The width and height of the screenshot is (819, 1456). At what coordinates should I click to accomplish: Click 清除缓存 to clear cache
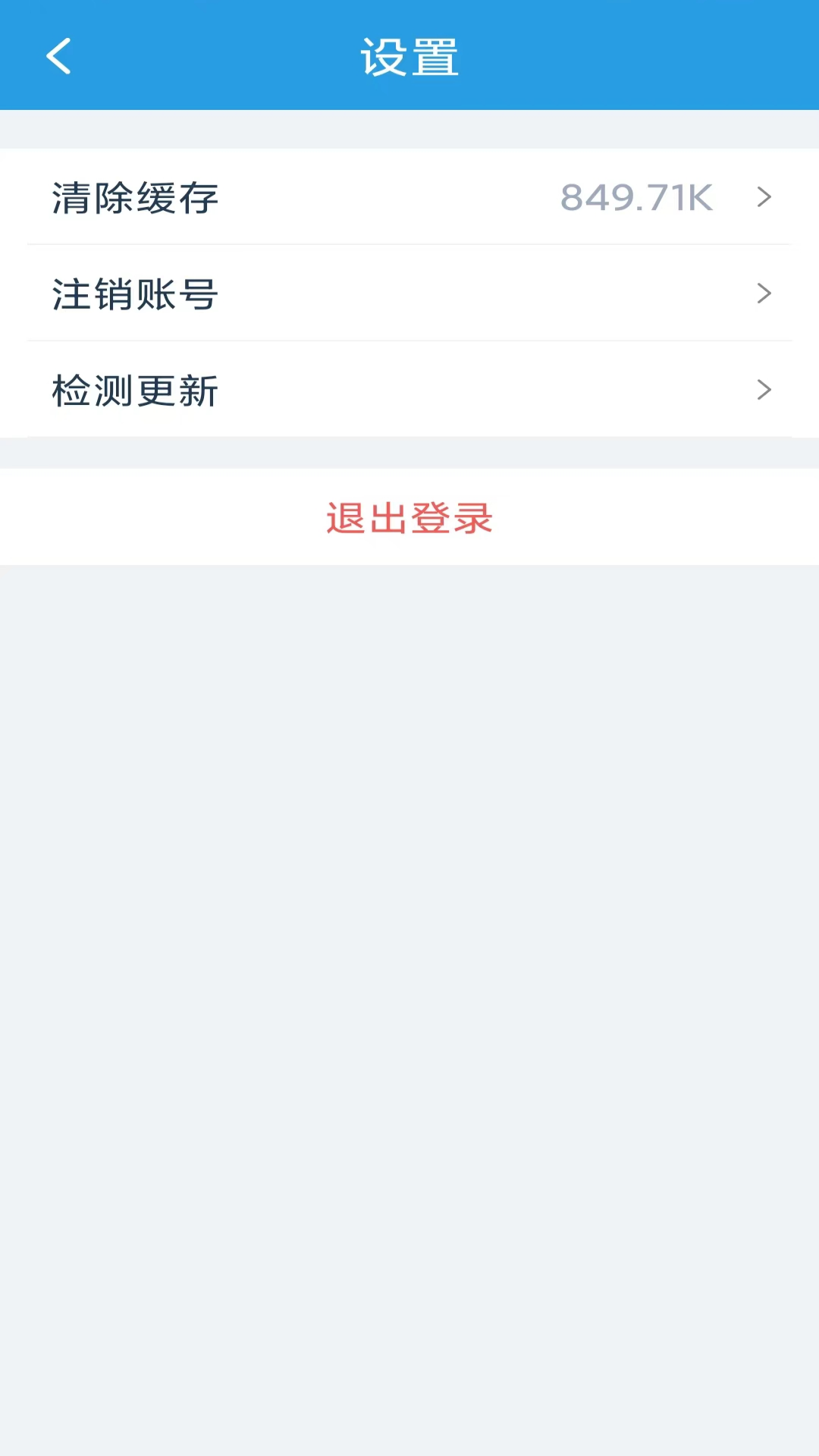pyautogui.click(x=134, y=197)
